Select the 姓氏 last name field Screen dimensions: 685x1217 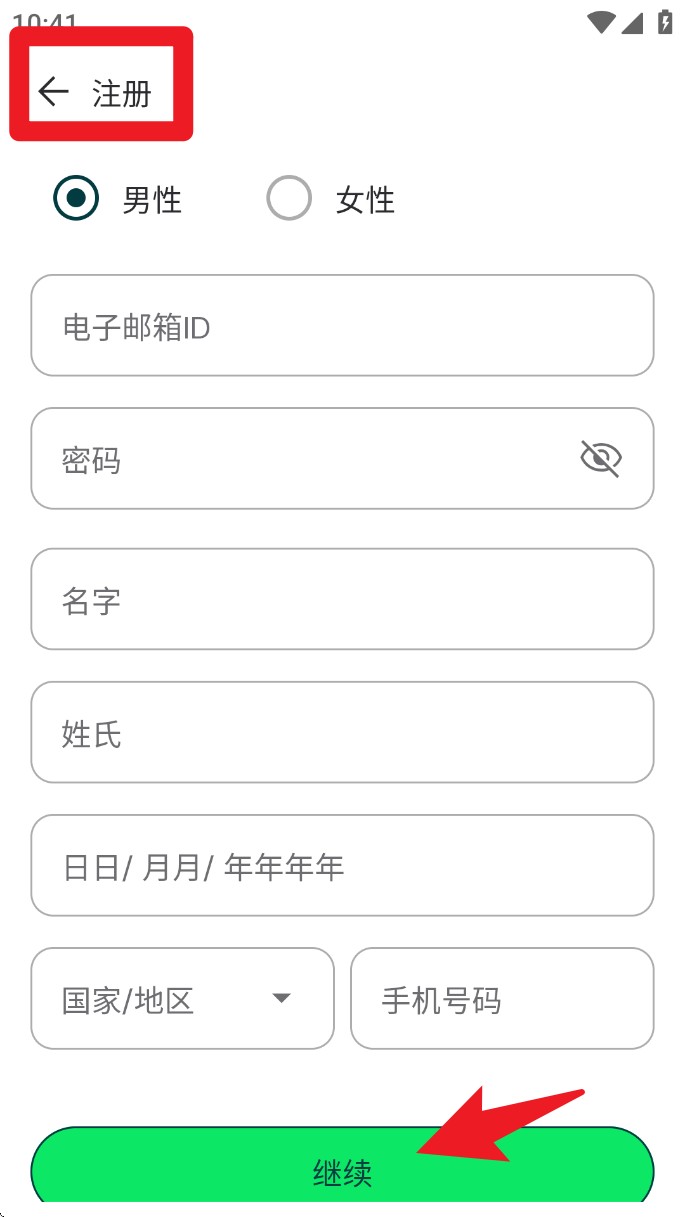[342, 733]
